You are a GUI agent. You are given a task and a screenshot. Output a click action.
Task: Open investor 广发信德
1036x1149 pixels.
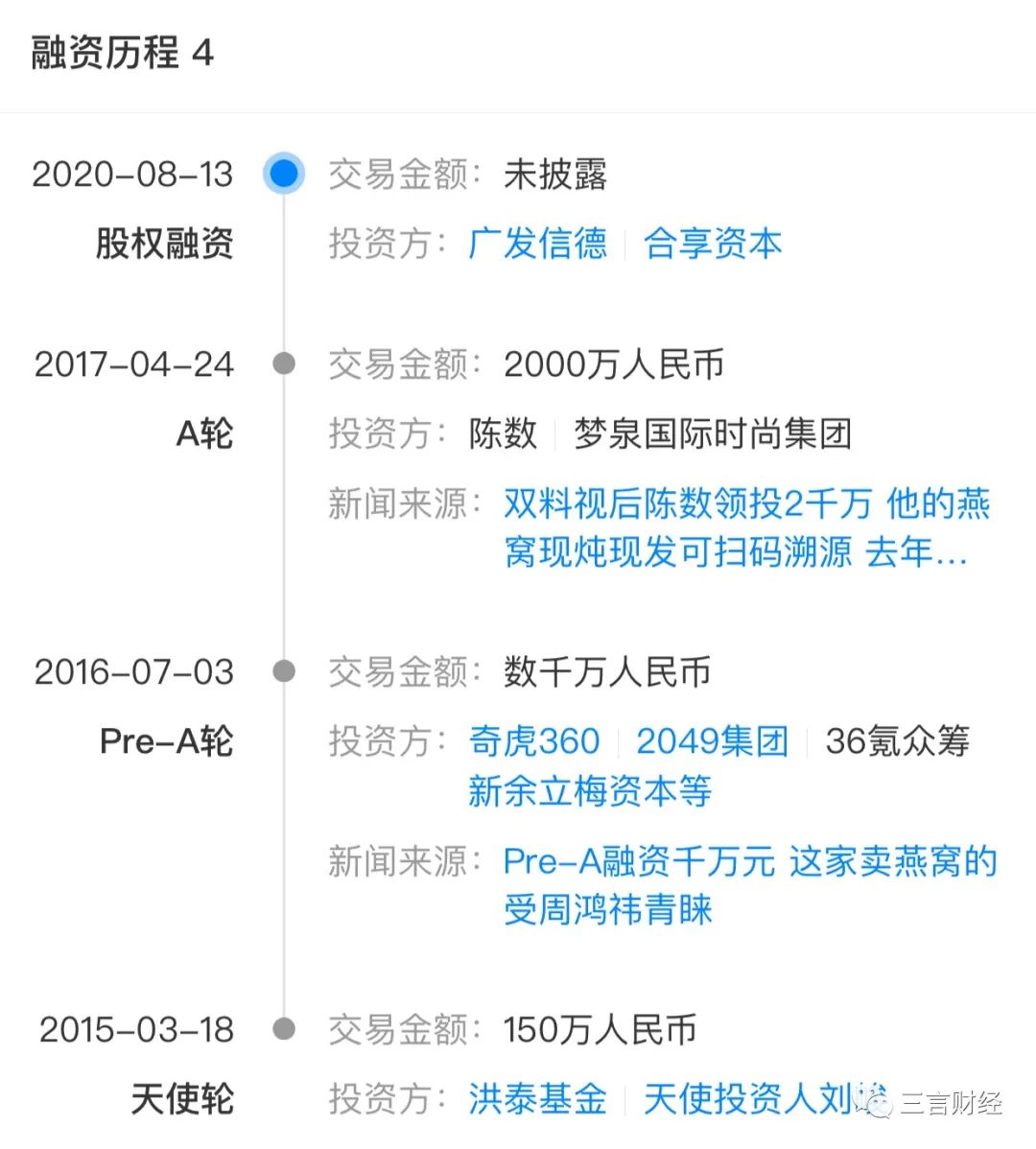(537, 244)
